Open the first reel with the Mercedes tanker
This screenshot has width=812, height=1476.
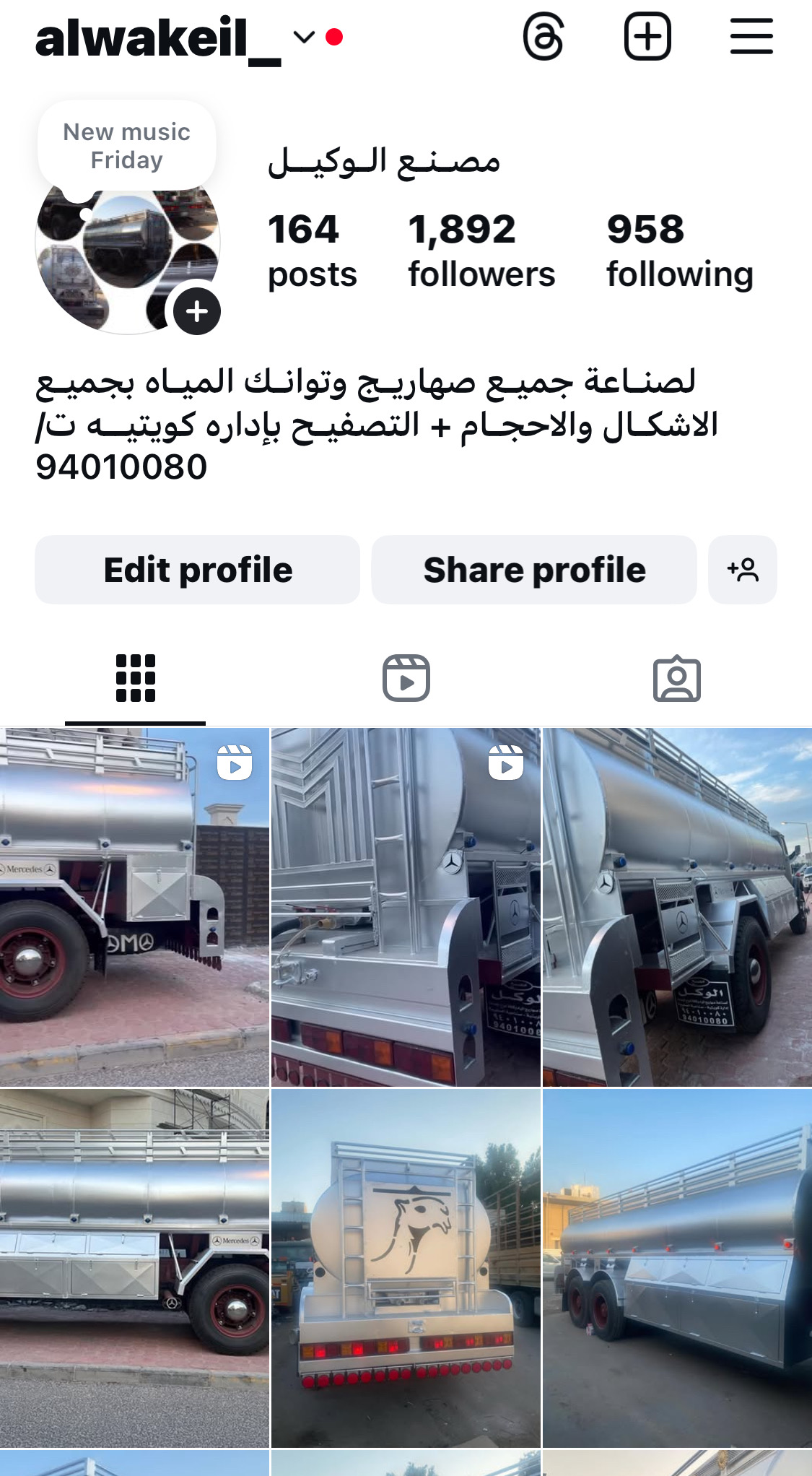click(x=134, y=907)
